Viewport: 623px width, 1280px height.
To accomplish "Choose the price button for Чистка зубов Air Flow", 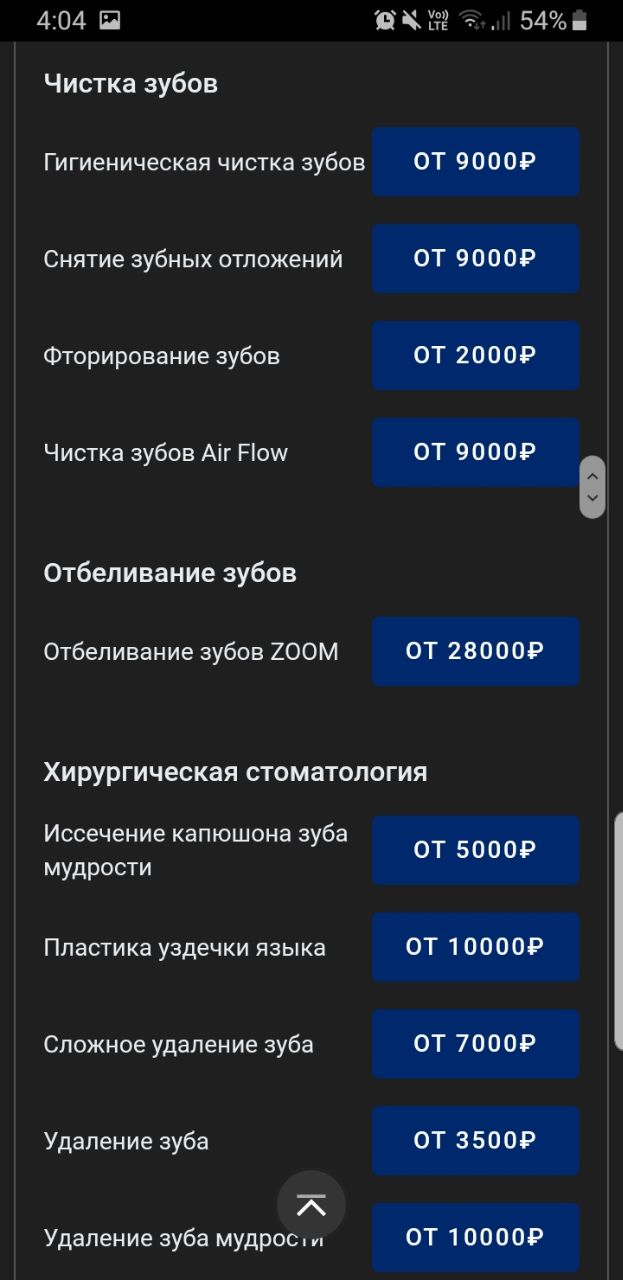I will [475, 453].
